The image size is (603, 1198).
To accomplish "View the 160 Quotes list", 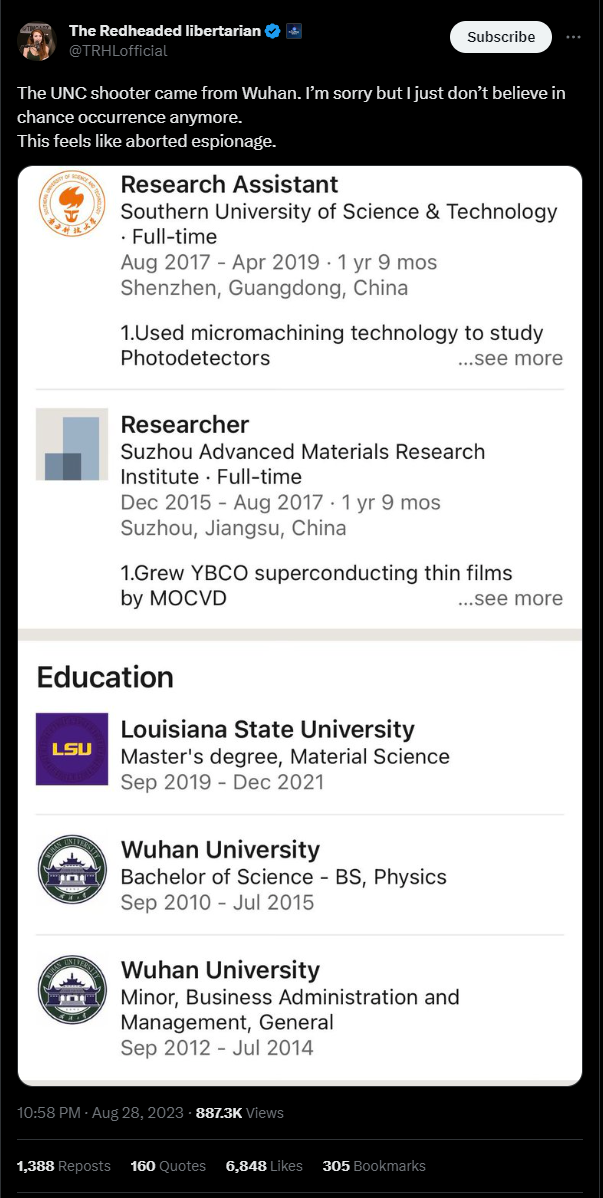I will click(168, 1166).
